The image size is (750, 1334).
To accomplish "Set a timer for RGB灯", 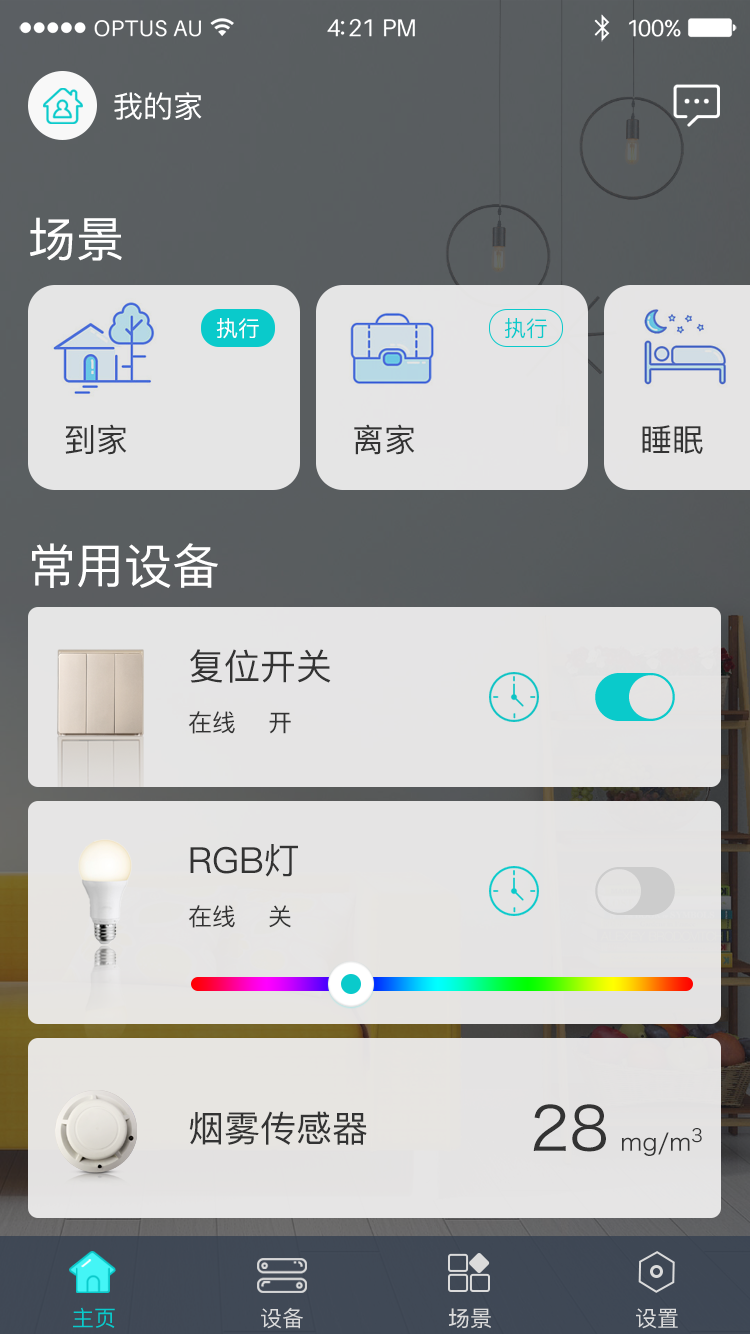I will pyautogui.click(x=514, y=891).
